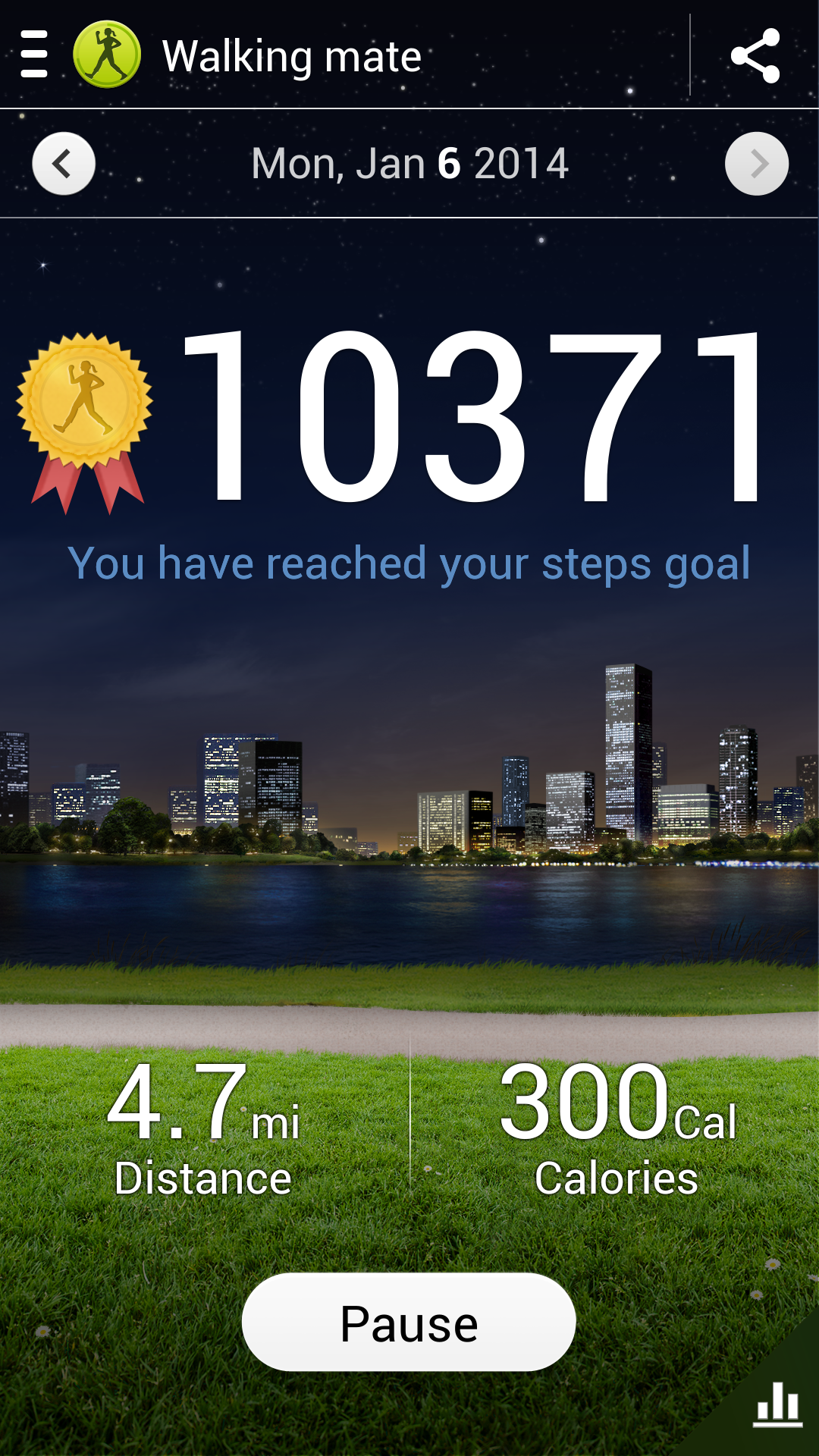Open the Walking mate drawer menu
The width and height of the screenshot is (819, 1456).
point(35,55)
